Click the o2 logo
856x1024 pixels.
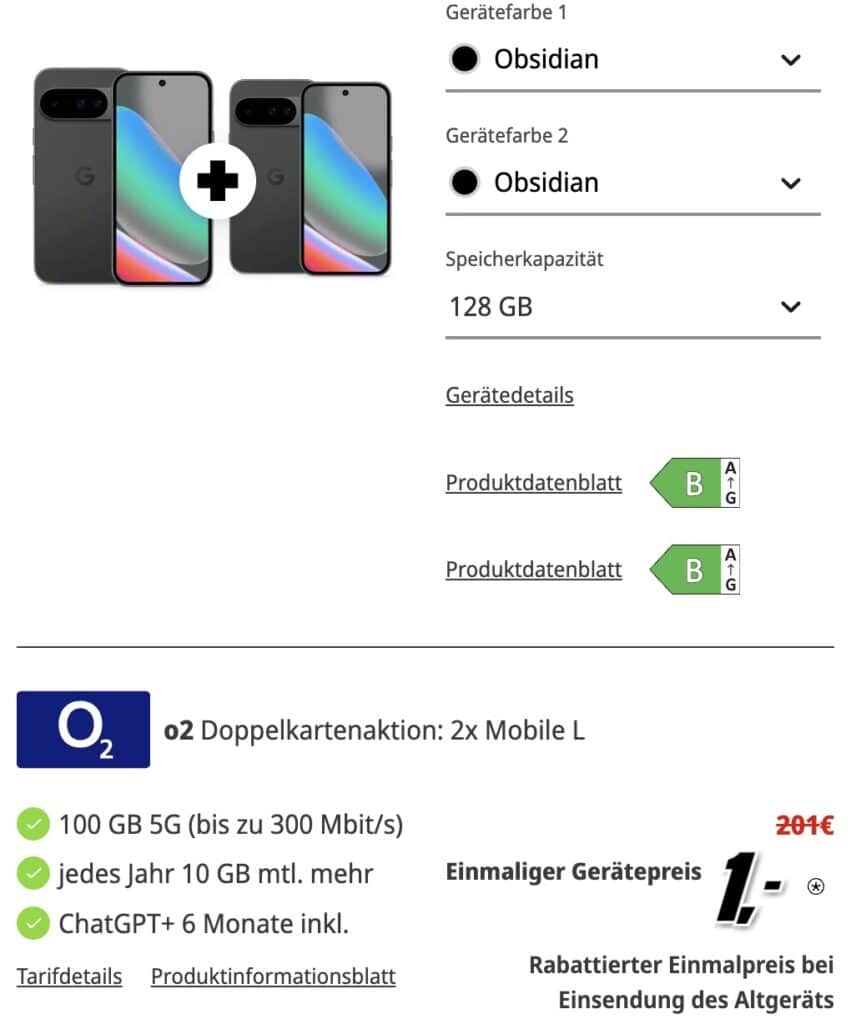[81, 730]
